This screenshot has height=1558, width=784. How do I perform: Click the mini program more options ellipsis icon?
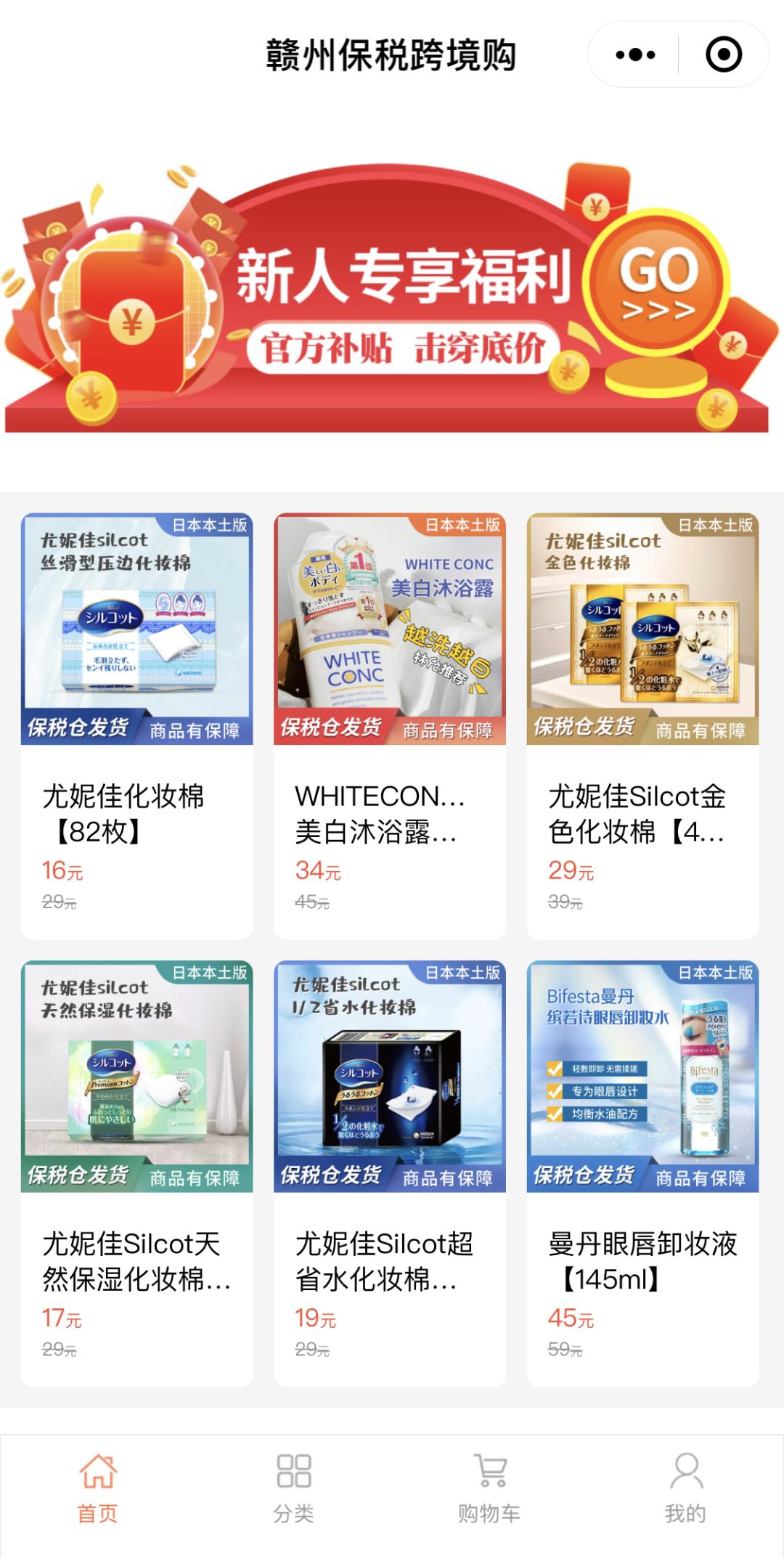pyautogui.click(x=634, y=53)
